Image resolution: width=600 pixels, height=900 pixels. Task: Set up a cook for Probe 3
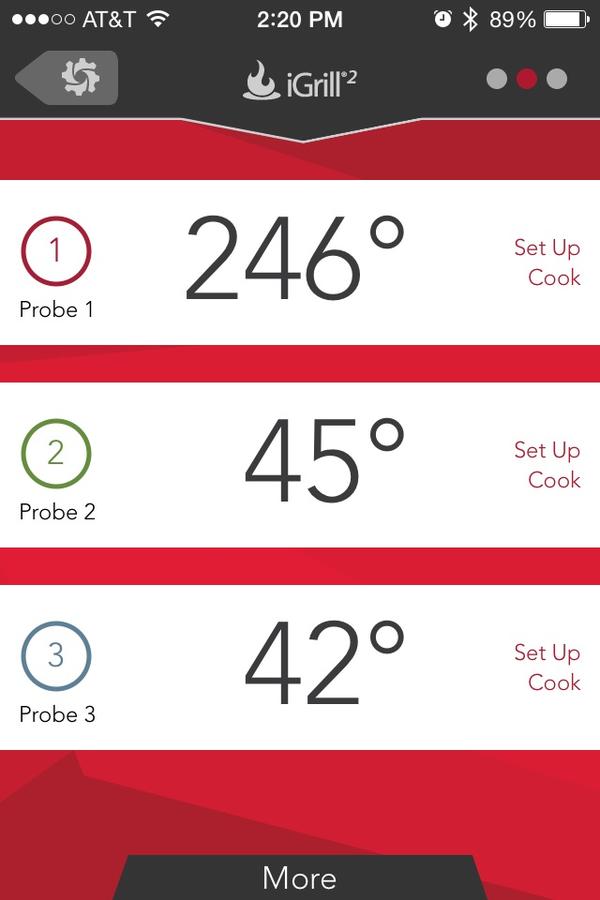[546, 667]
